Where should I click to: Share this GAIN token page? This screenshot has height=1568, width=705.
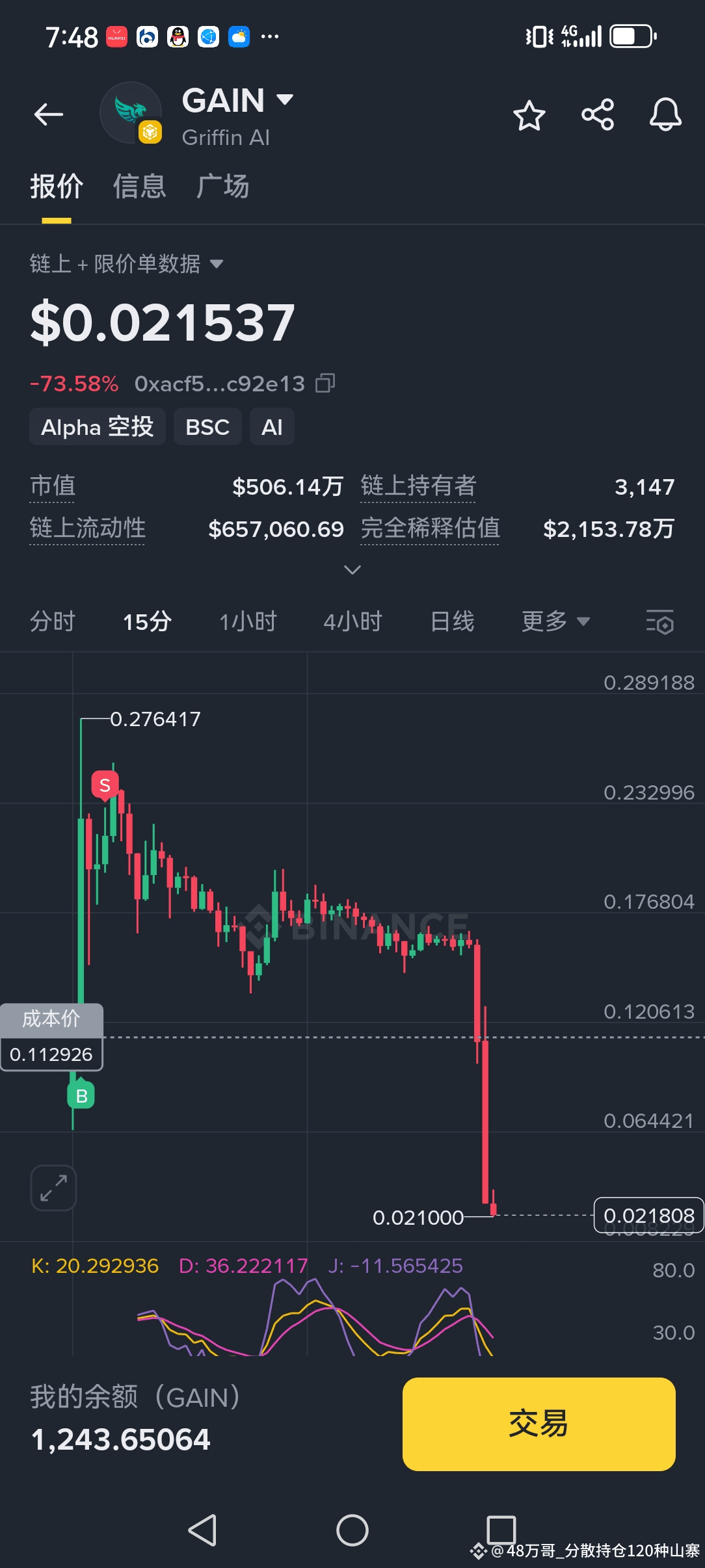(x=598, y=115)
